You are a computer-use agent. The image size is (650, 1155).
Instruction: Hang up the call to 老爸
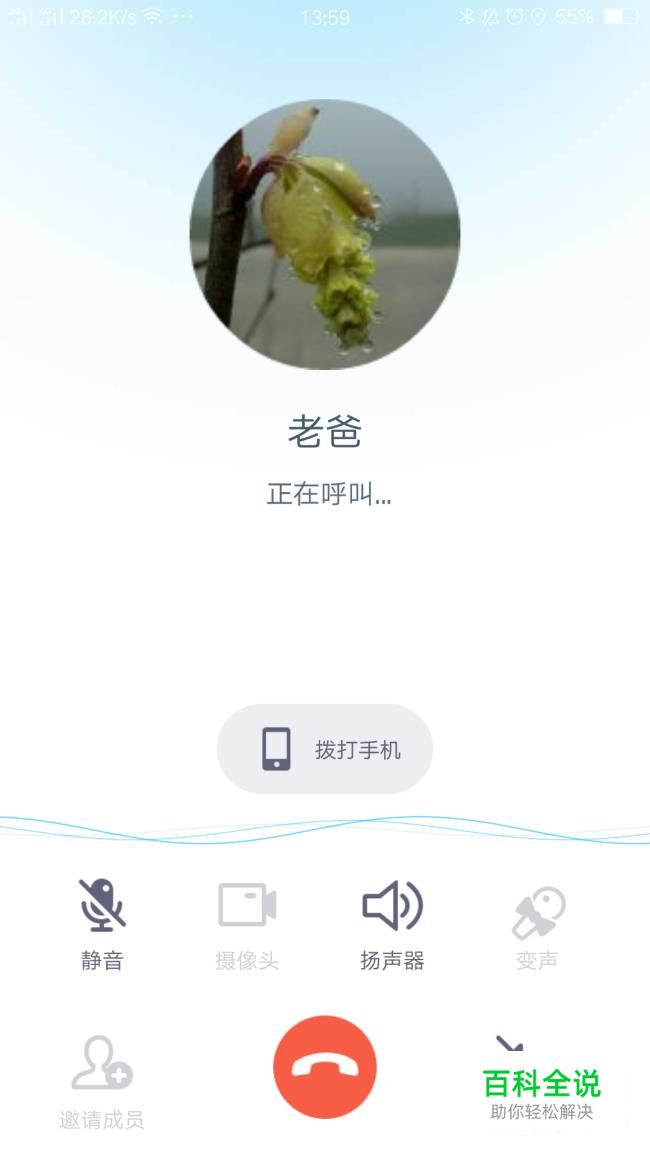[x=325, y=1067]
